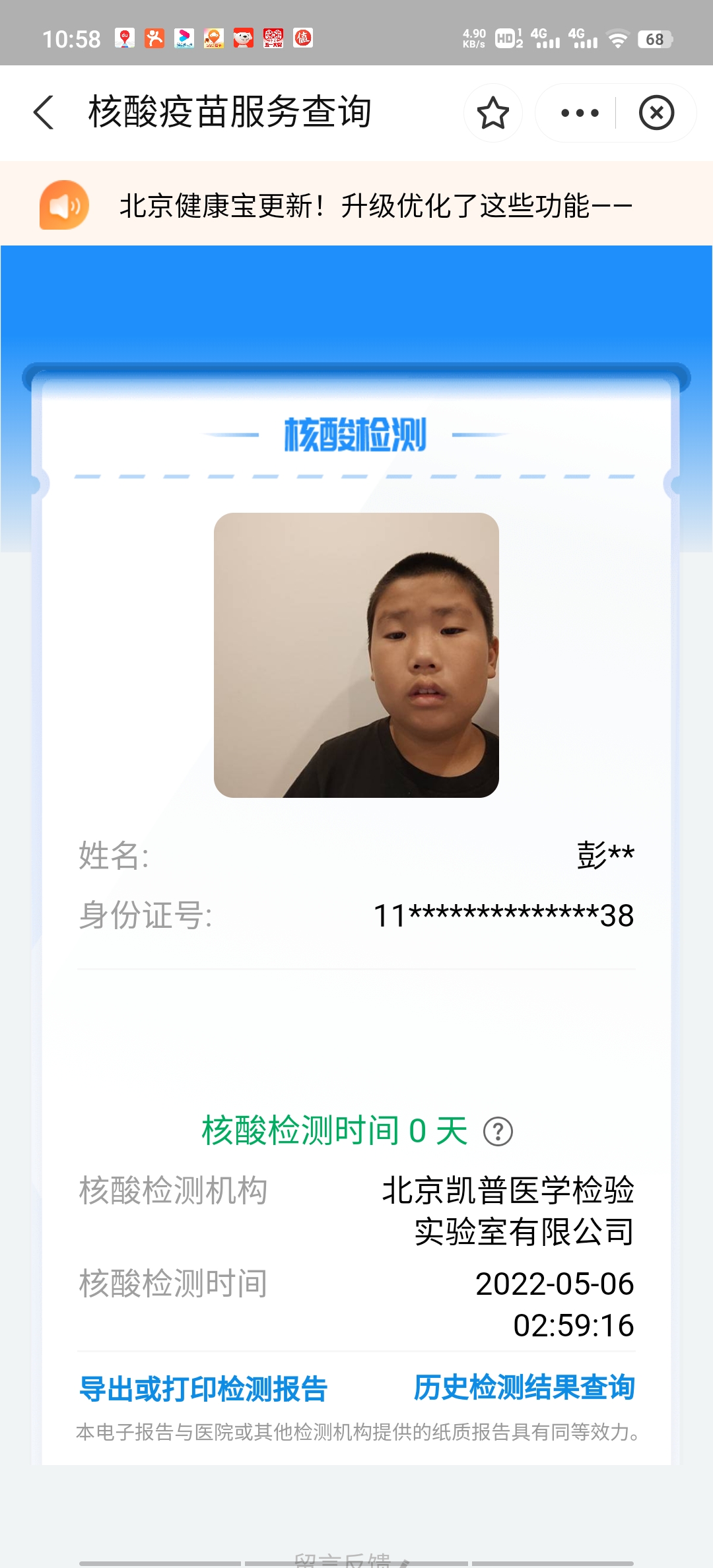Screen dimensions: 713x1568
Task: Tap the question mark beside 核酸检测时间 0 天
Action: click(x=498, y=1132)
